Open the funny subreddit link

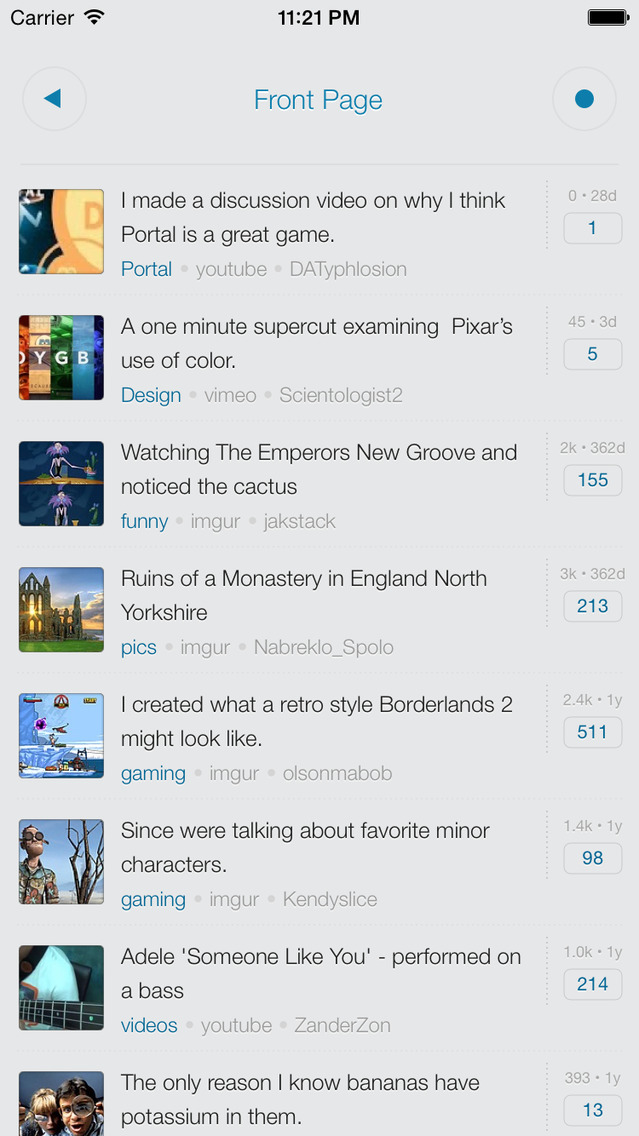click(144, 521)
